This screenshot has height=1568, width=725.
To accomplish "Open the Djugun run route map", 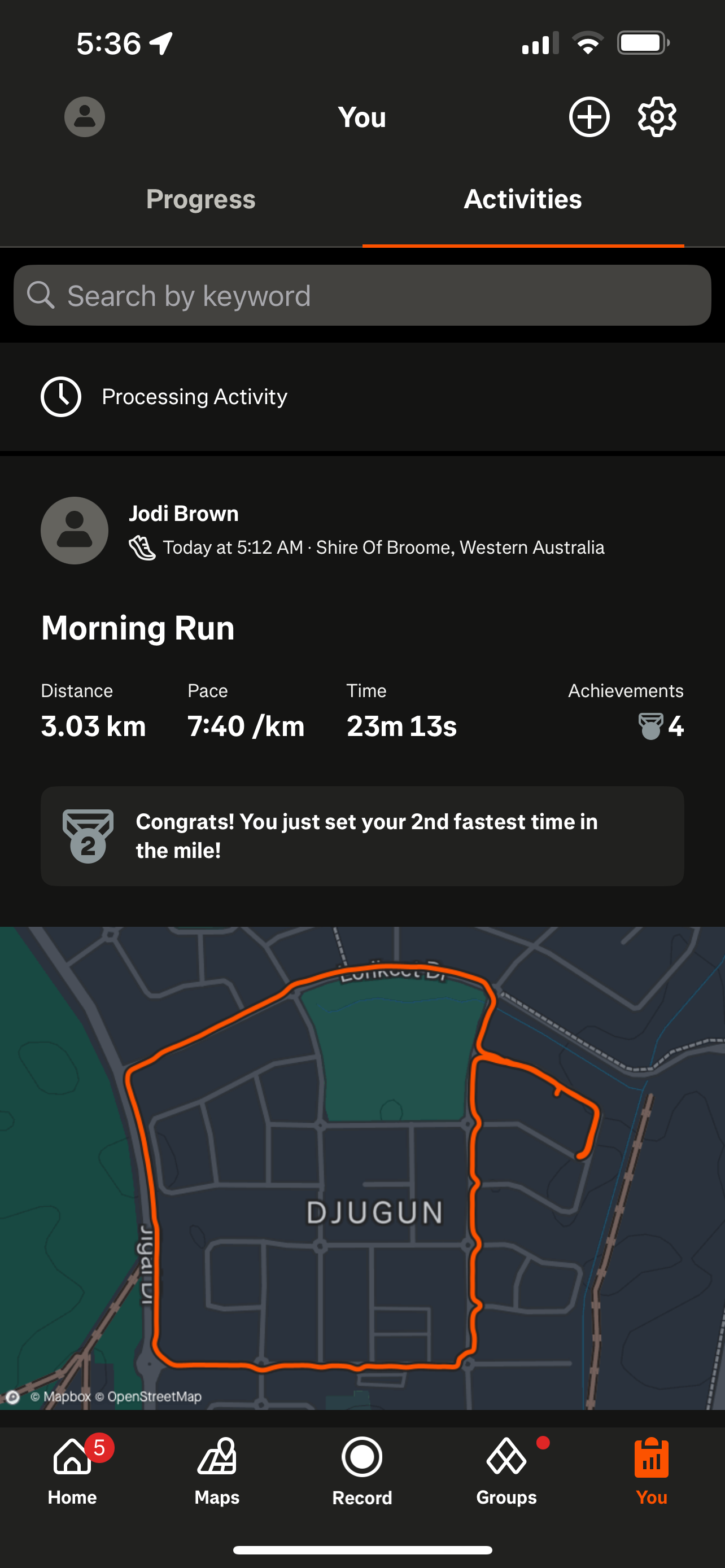I will coord(362,1167).
